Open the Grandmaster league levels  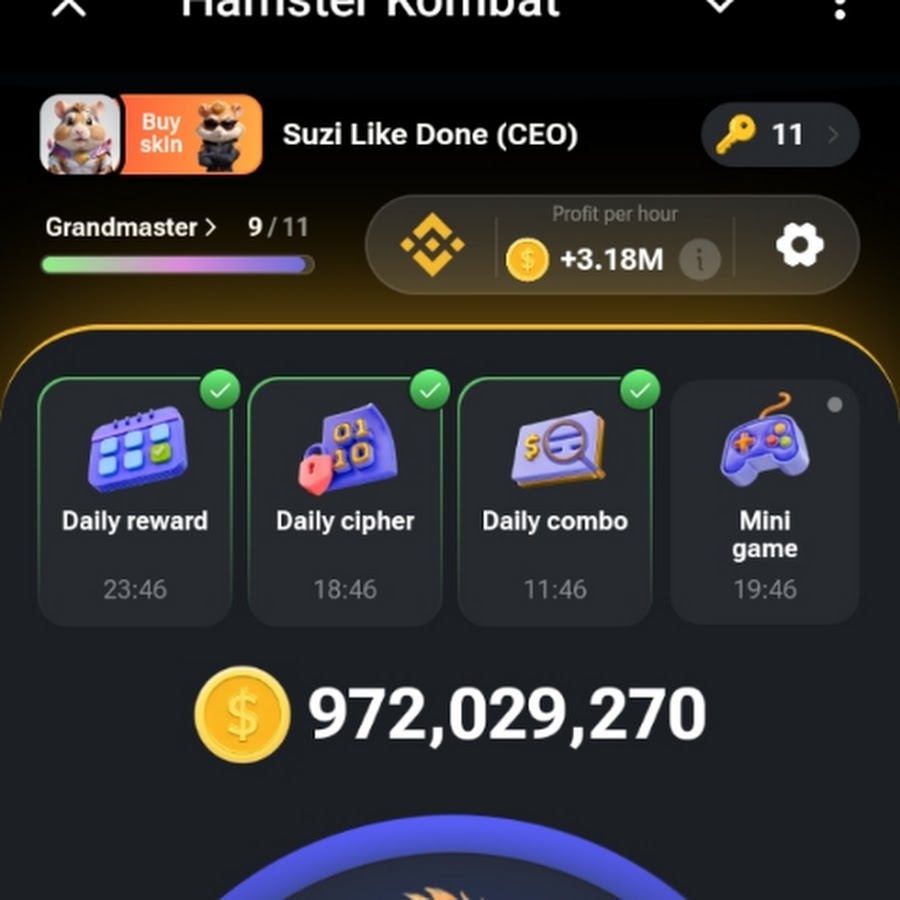130,227
